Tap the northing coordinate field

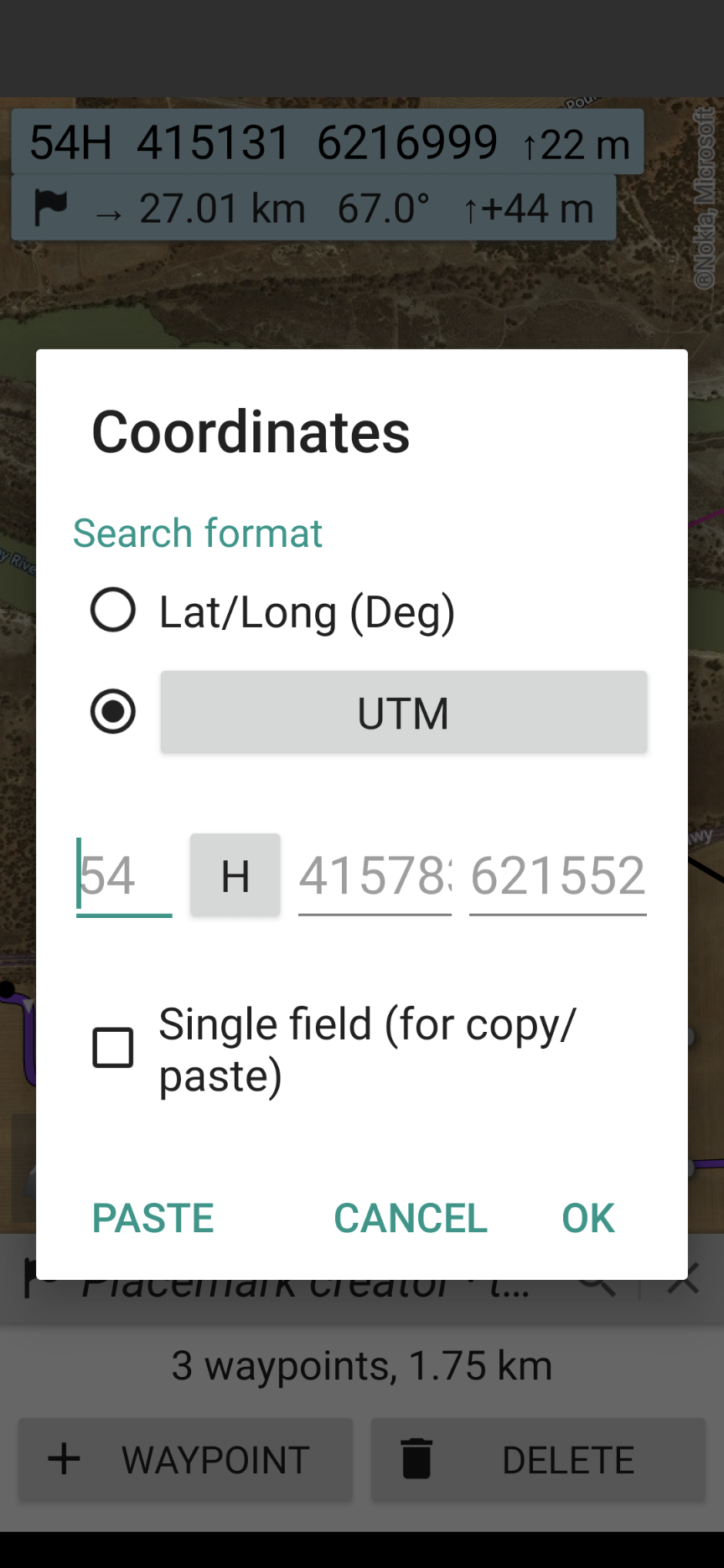[x=557, y=876]
